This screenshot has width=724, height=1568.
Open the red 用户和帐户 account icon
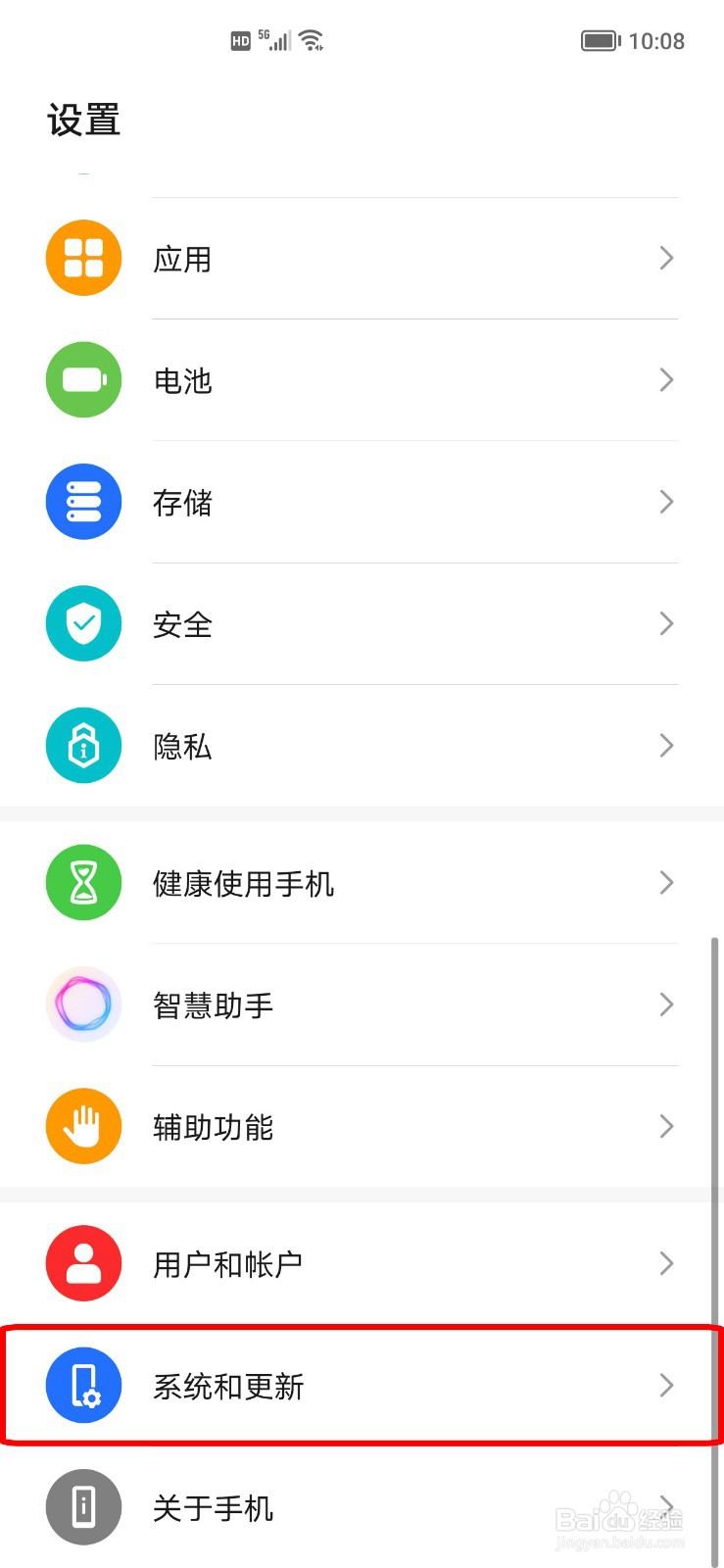(83, 1263)
